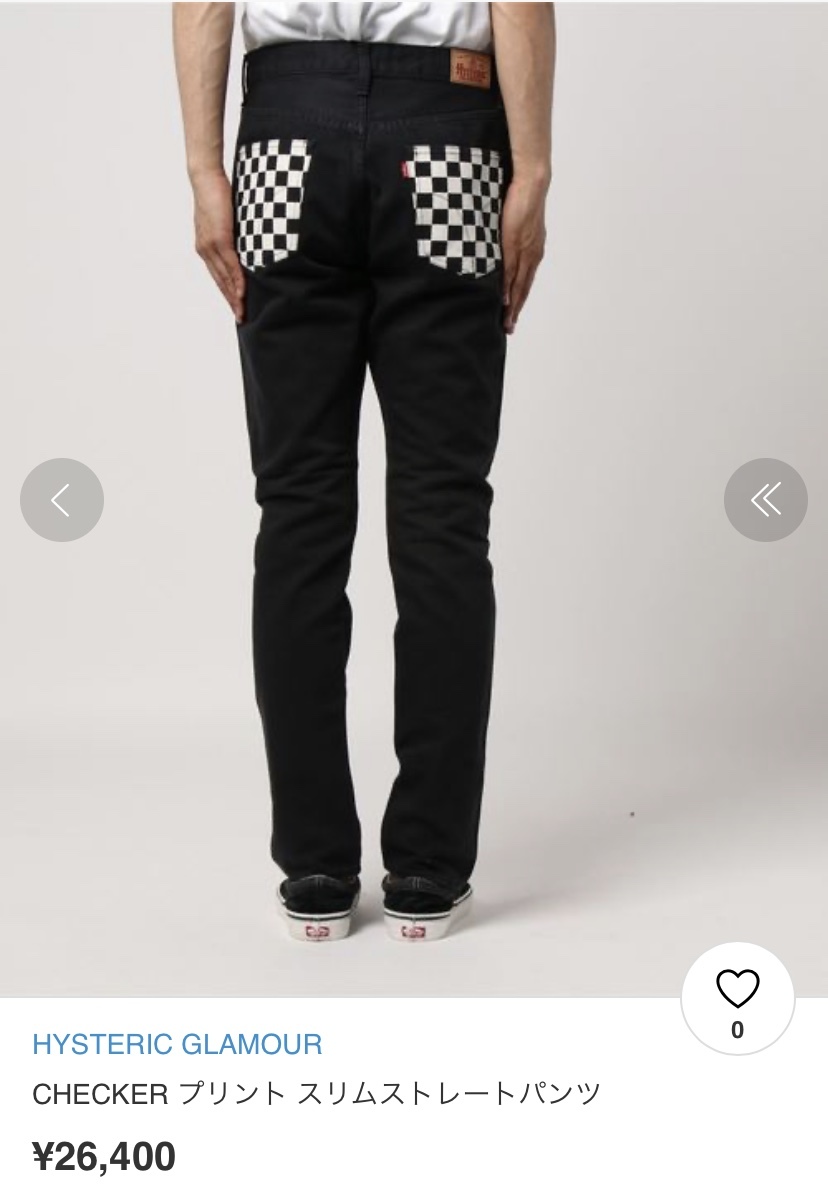Go to the previous product image
The width and height of the screenshot is (828, 1189).
[x=62, y=500]
